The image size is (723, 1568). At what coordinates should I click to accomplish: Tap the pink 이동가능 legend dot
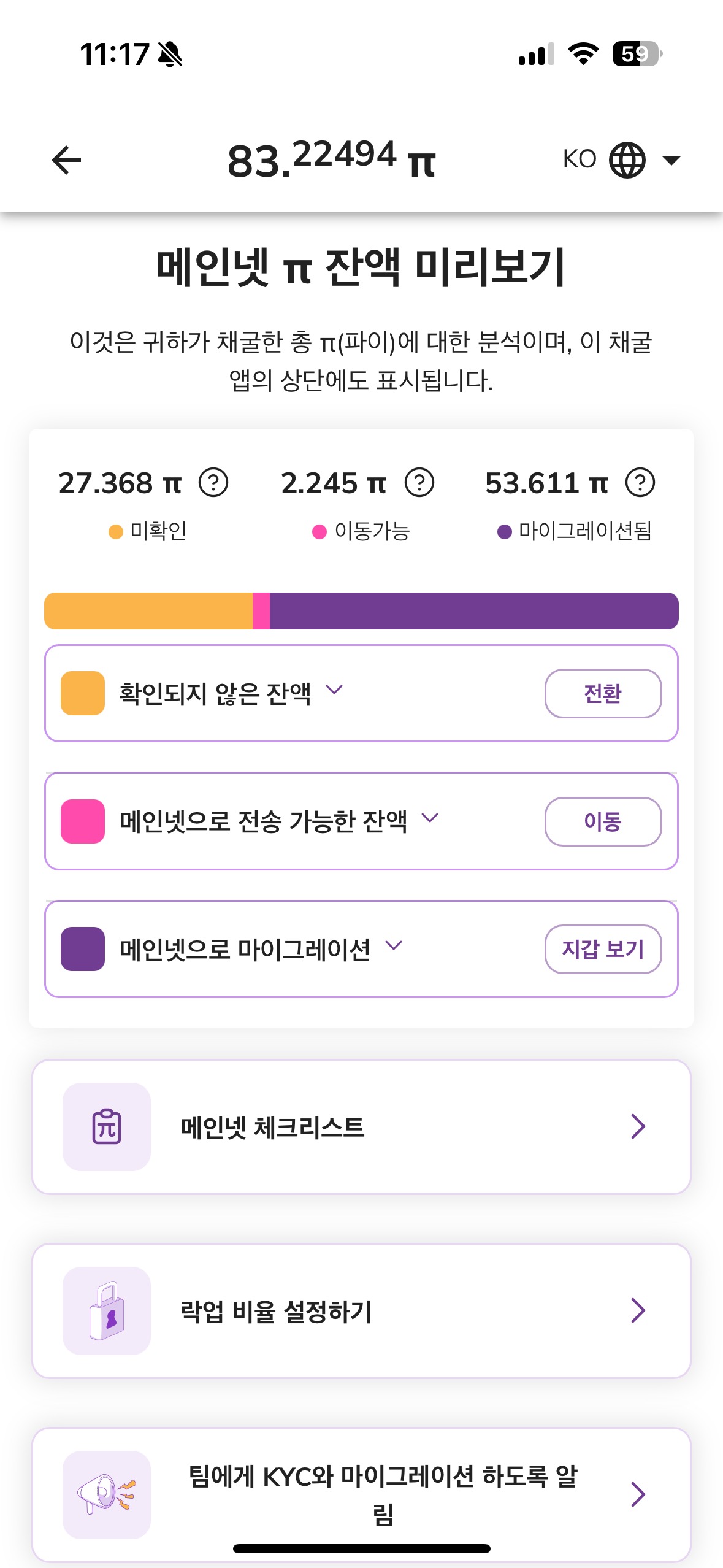coord(319,530)
